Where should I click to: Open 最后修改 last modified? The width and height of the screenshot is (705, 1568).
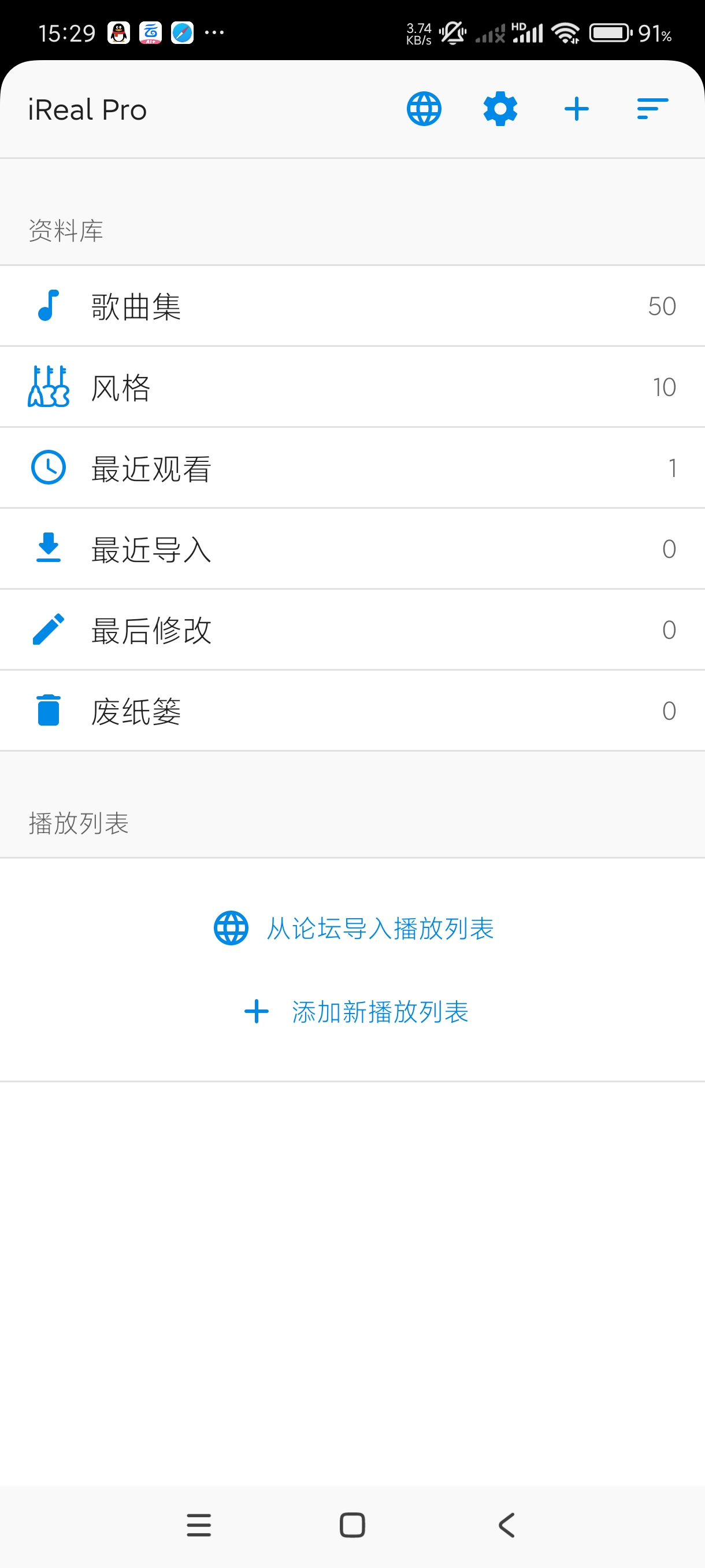pyautogui.click(x=352, y=630)
